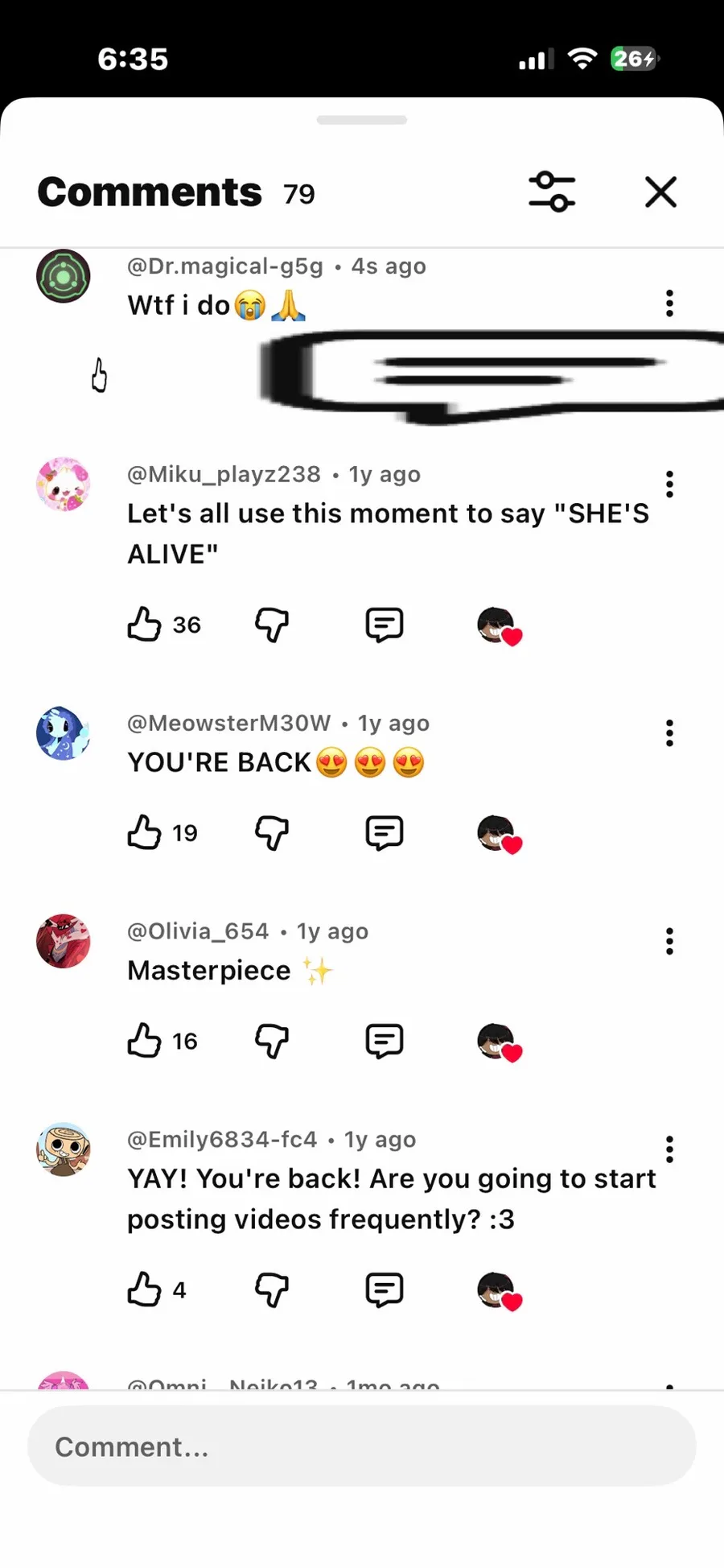
Task: Like Emily6834-fc4's comment
Action: (x=145, y=1289)
